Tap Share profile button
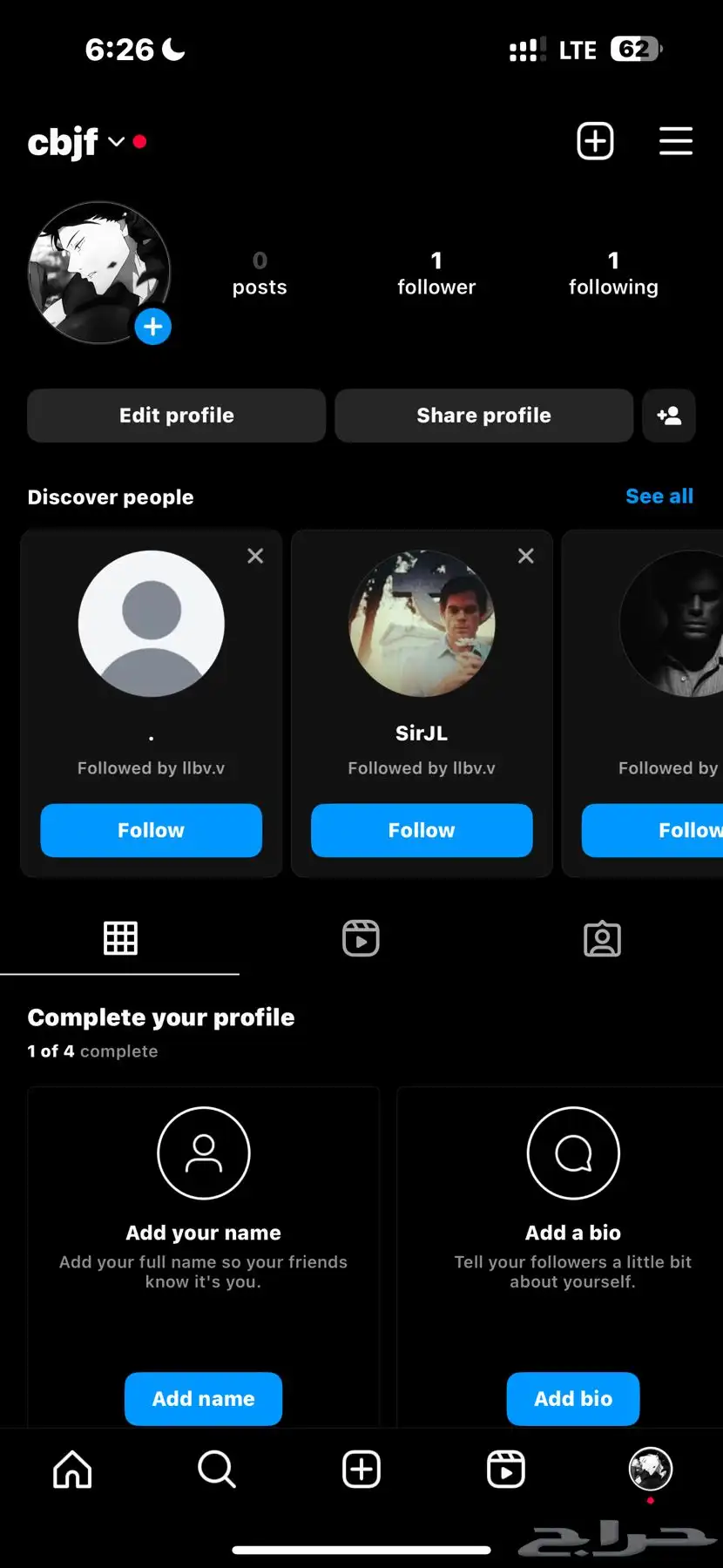The width and height of the screenshot is (723, 1568). click(x=483, y=416)
